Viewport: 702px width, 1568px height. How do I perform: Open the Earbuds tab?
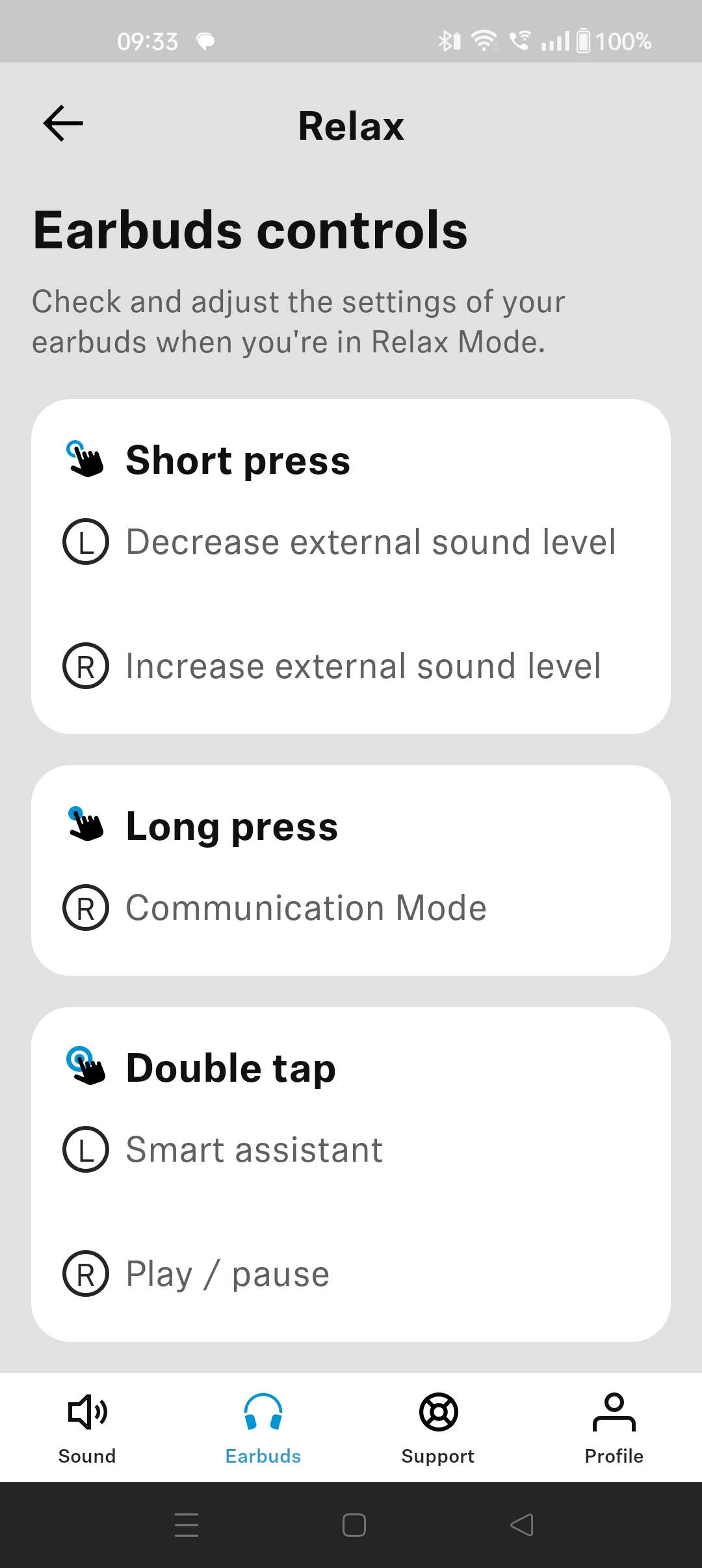[x=263, y=1428]
